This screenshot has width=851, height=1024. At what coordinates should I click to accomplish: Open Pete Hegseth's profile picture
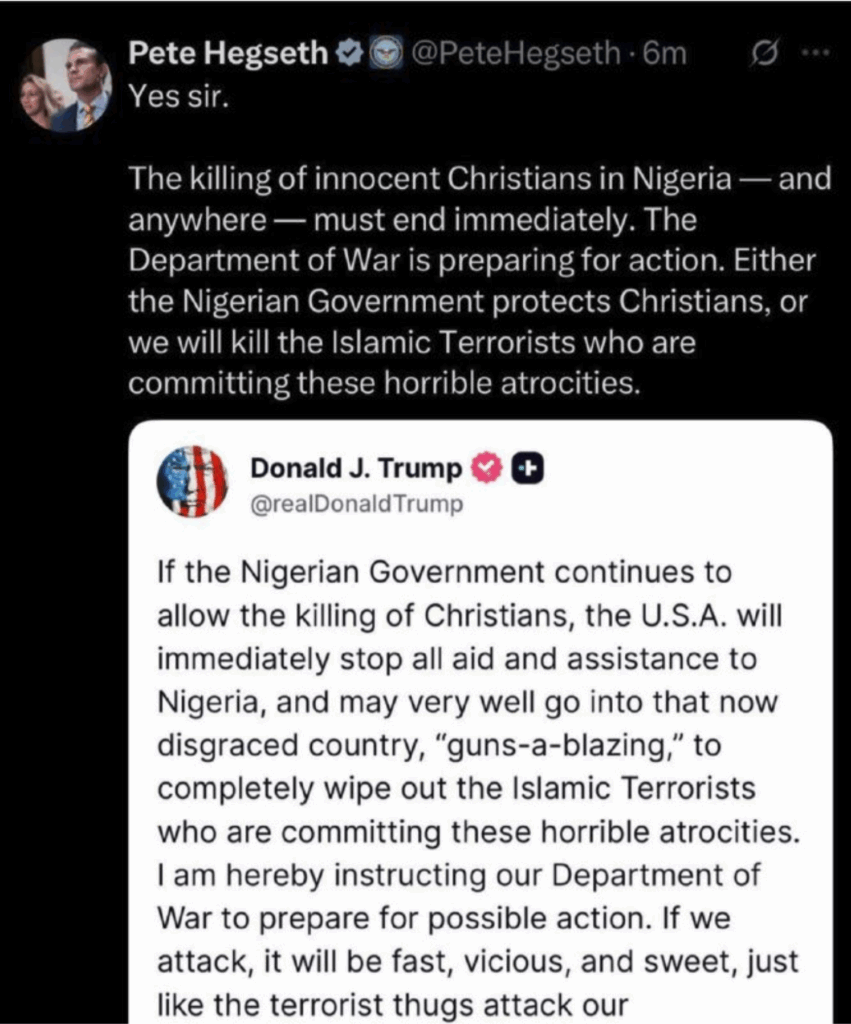(64, 86)
